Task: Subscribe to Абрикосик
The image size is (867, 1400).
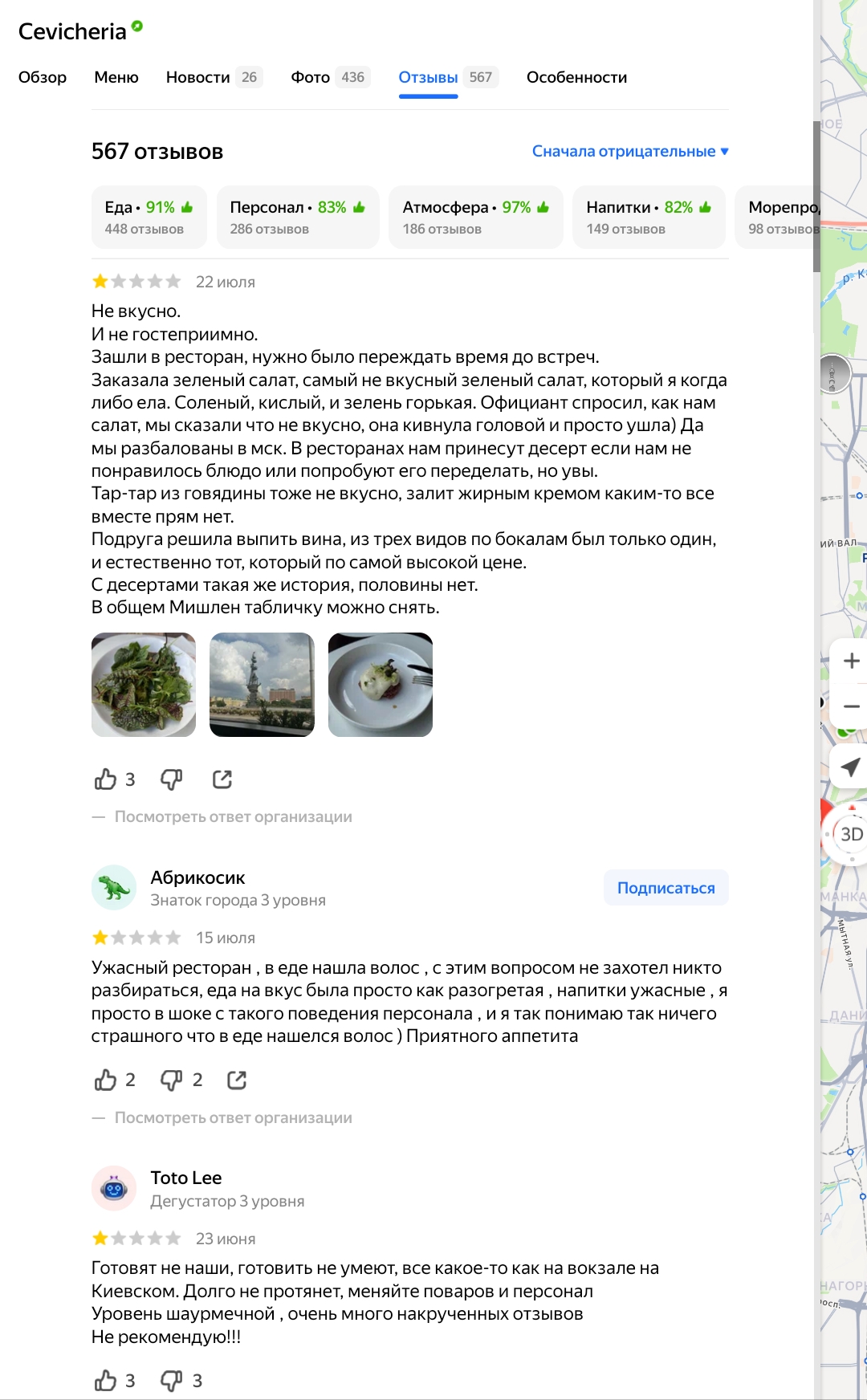Action: [666, 888]
